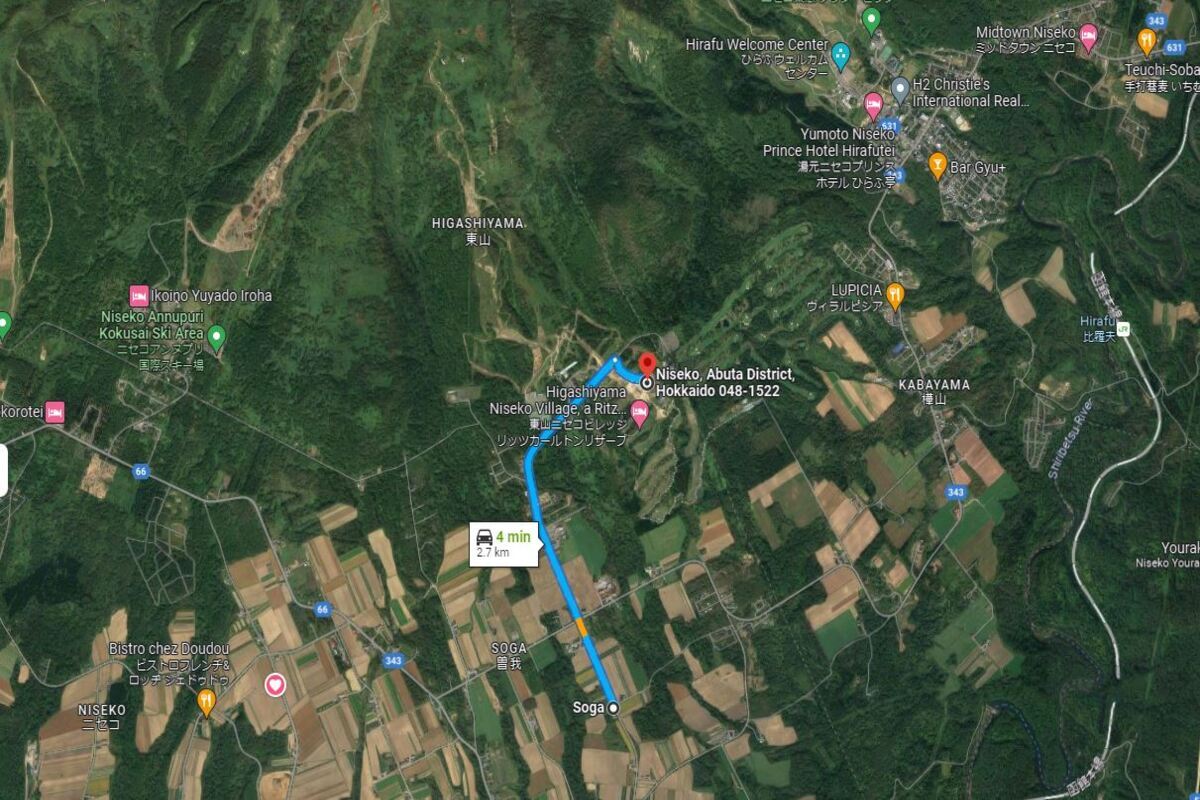Select the 4 min driving route label

tap(505, 543)
